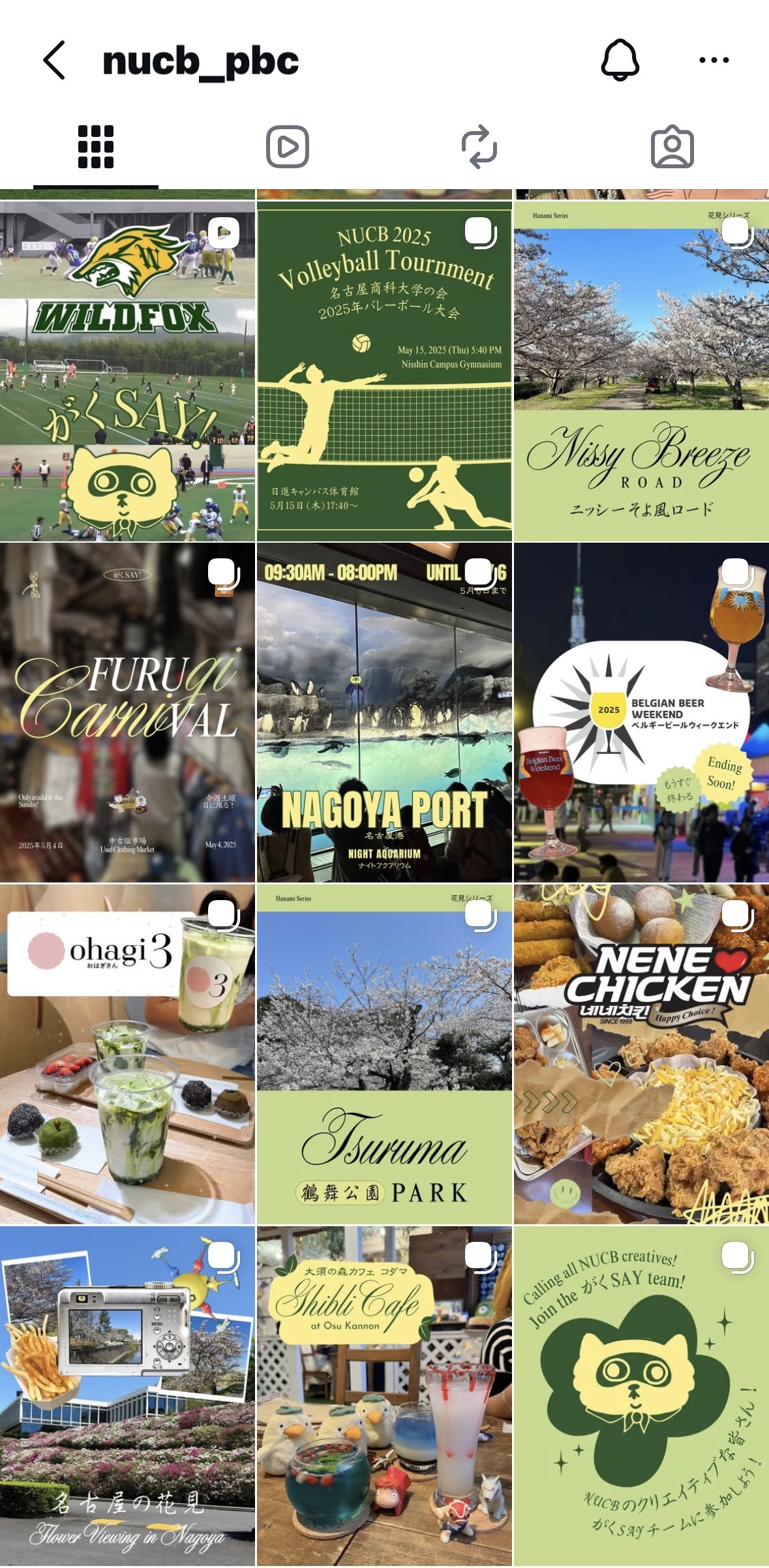Open the Wildfox football reel
769x1568 pixels.
(x=127, y=372)
